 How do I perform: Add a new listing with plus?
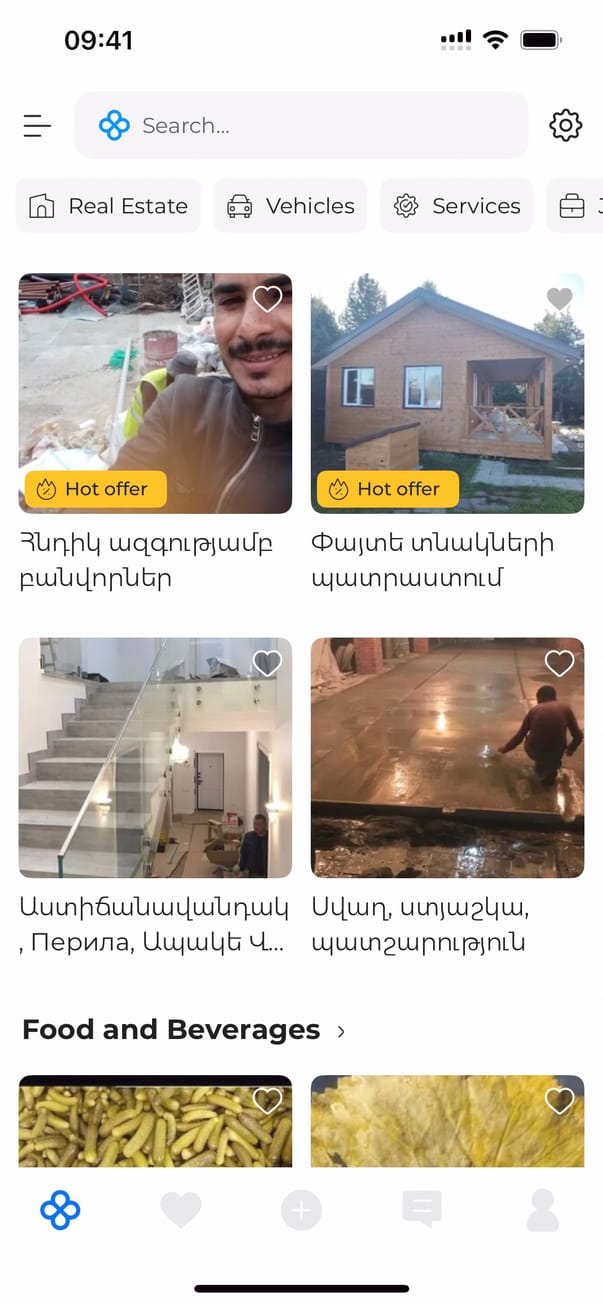click(x=301, y=1211)
